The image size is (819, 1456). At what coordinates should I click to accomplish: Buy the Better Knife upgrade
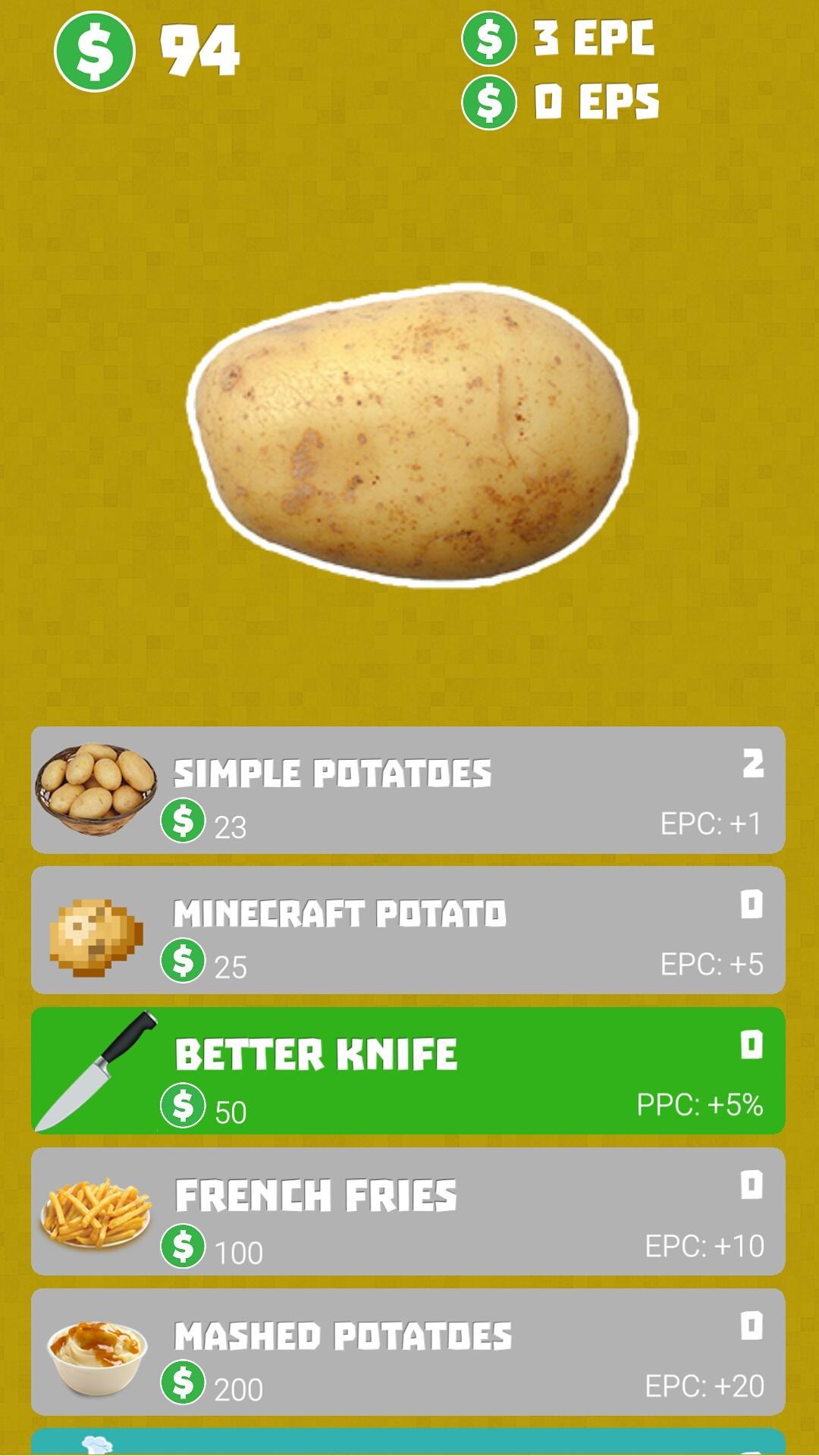click(x=408, y=1071)
